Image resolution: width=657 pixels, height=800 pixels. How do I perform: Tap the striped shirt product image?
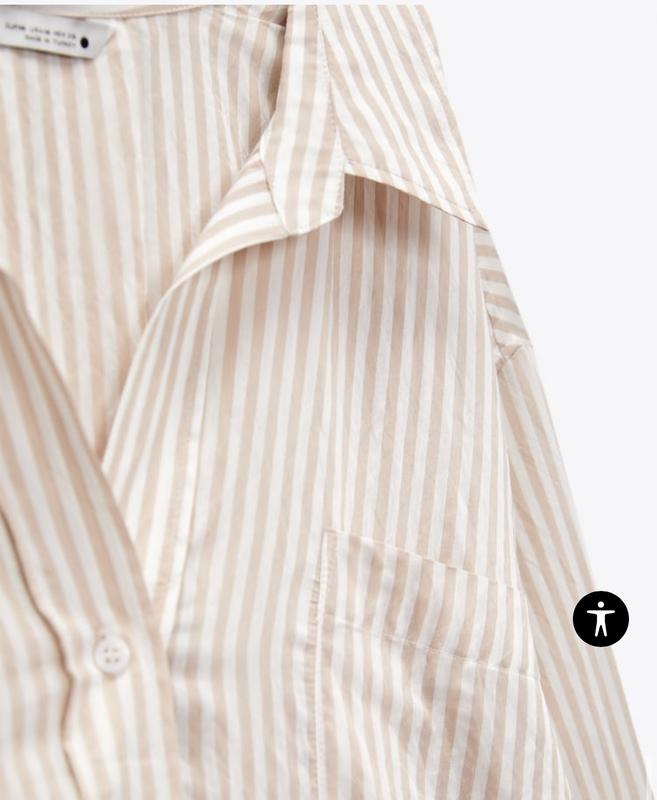tap(300, 400)
